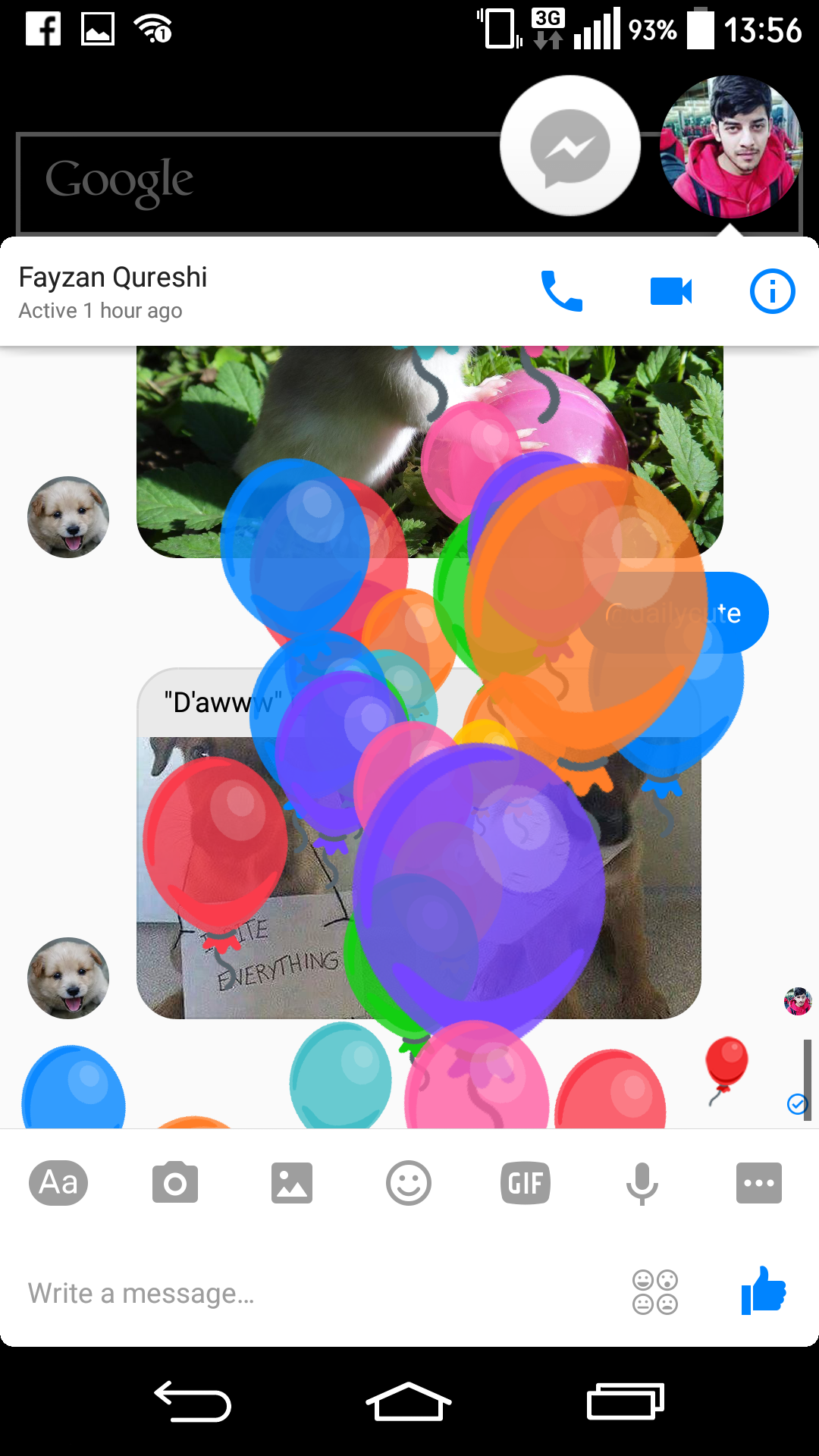Send a thumbs-up like
The width and height of the screenshot is (819, 1456).
764,1290
